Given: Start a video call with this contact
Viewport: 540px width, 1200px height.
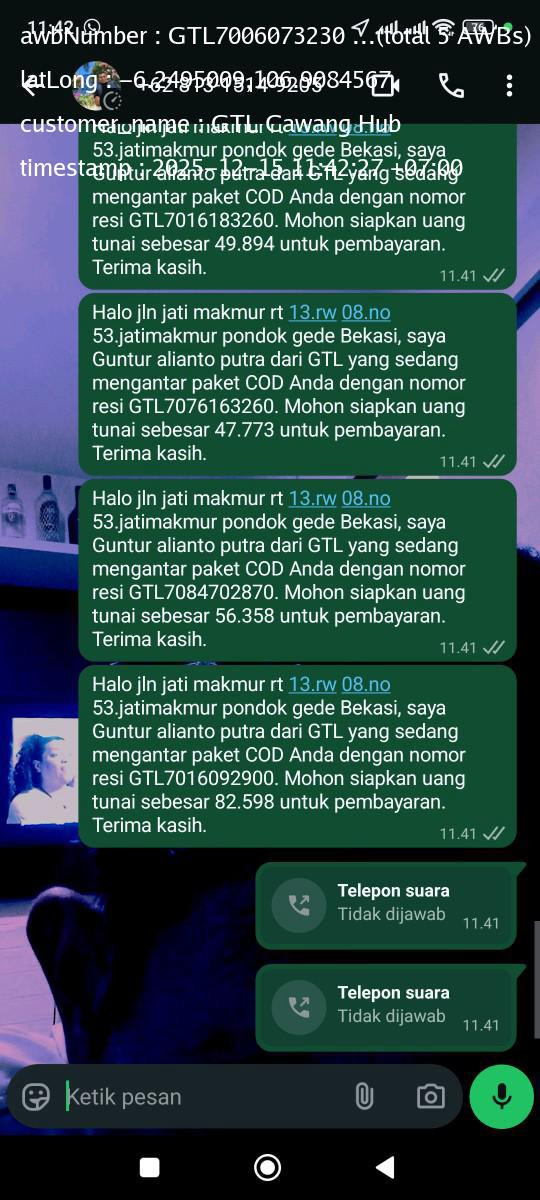Looking at the screenshot, I should point(385,86).
